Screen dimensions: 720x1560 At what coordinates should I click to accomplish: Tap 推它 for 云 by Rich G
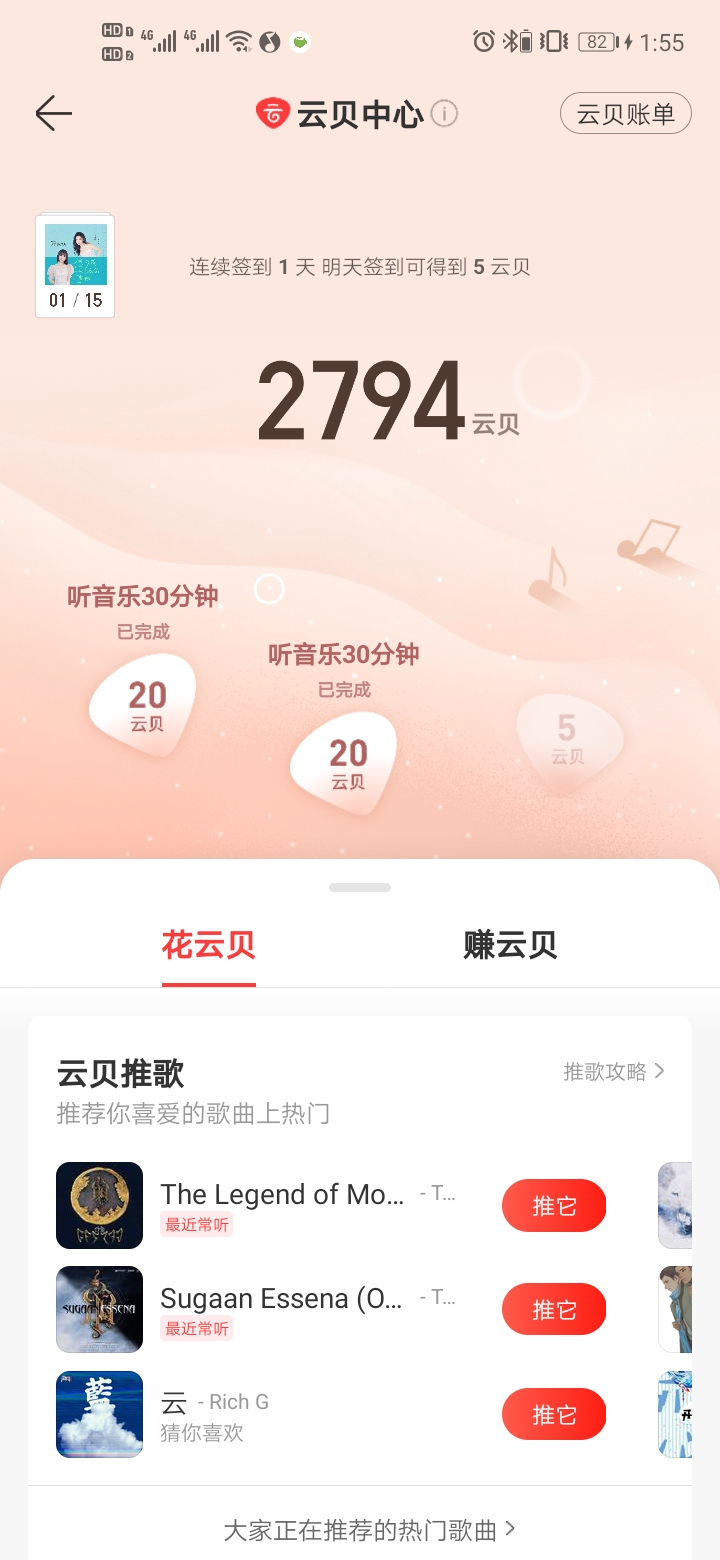click(554, 1415)
